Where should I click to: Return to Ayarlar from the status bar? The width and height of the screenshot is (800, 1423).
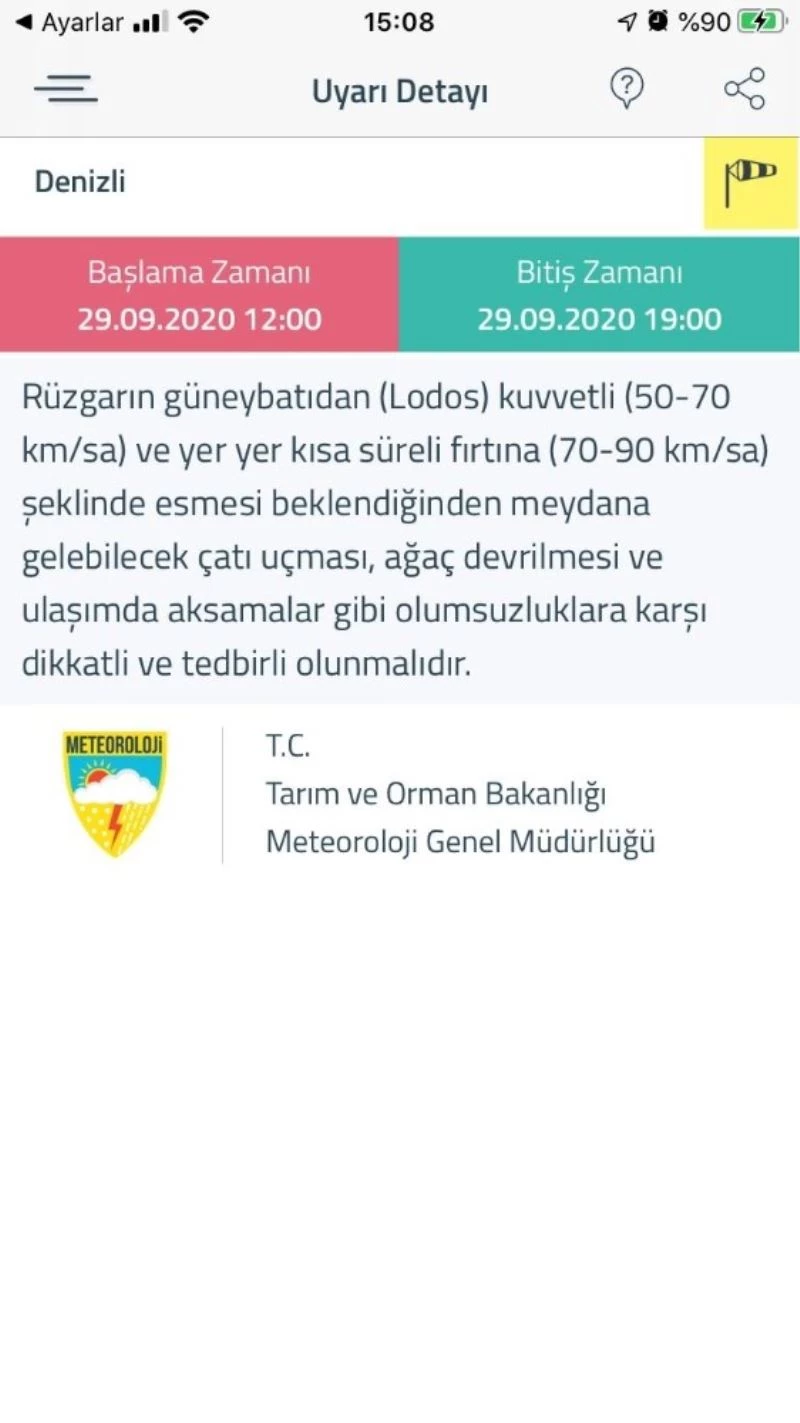click(70, 21)
